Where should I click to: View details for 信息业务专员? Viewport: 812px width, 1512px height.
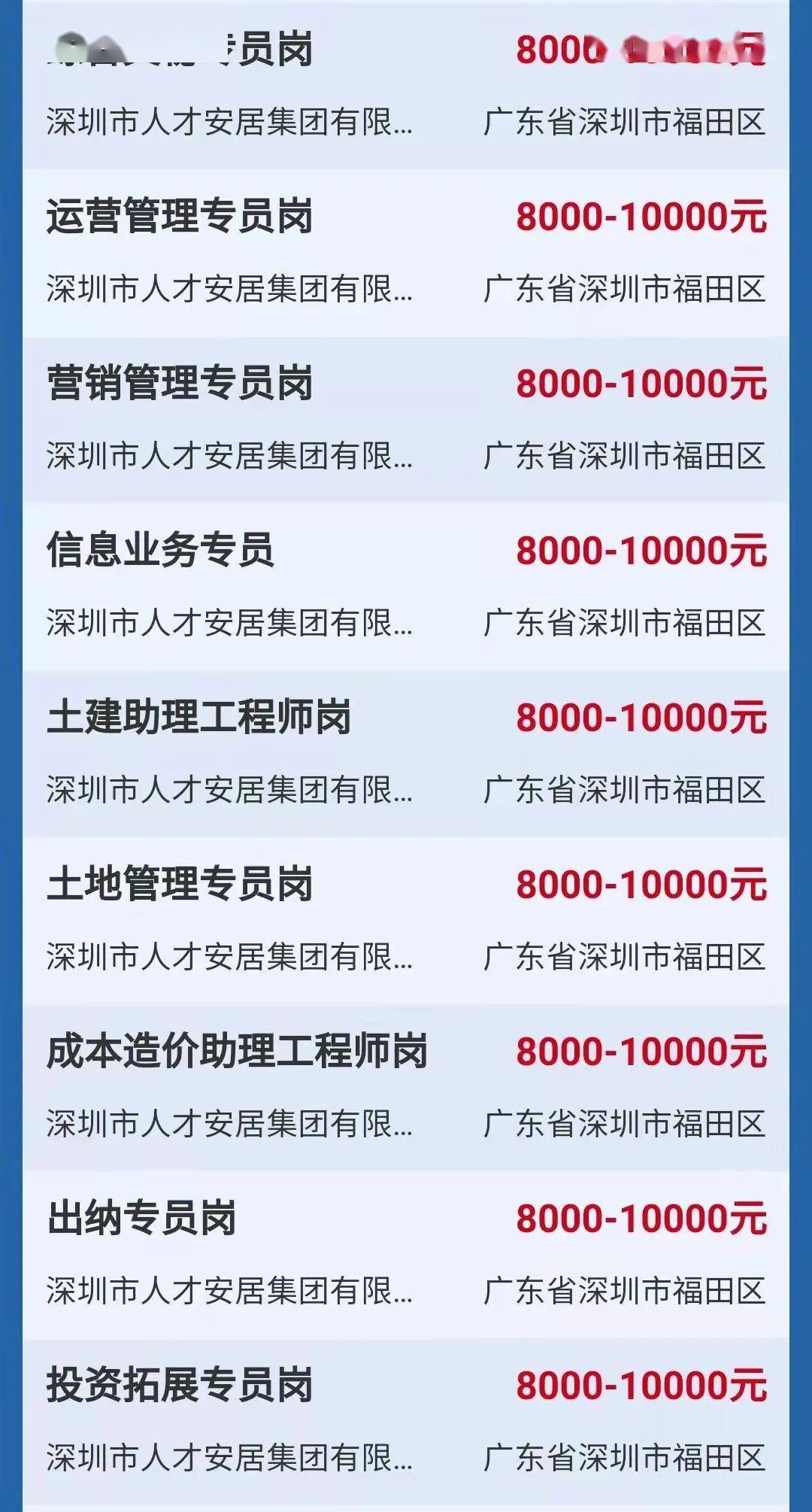click(x=406, y=587)
